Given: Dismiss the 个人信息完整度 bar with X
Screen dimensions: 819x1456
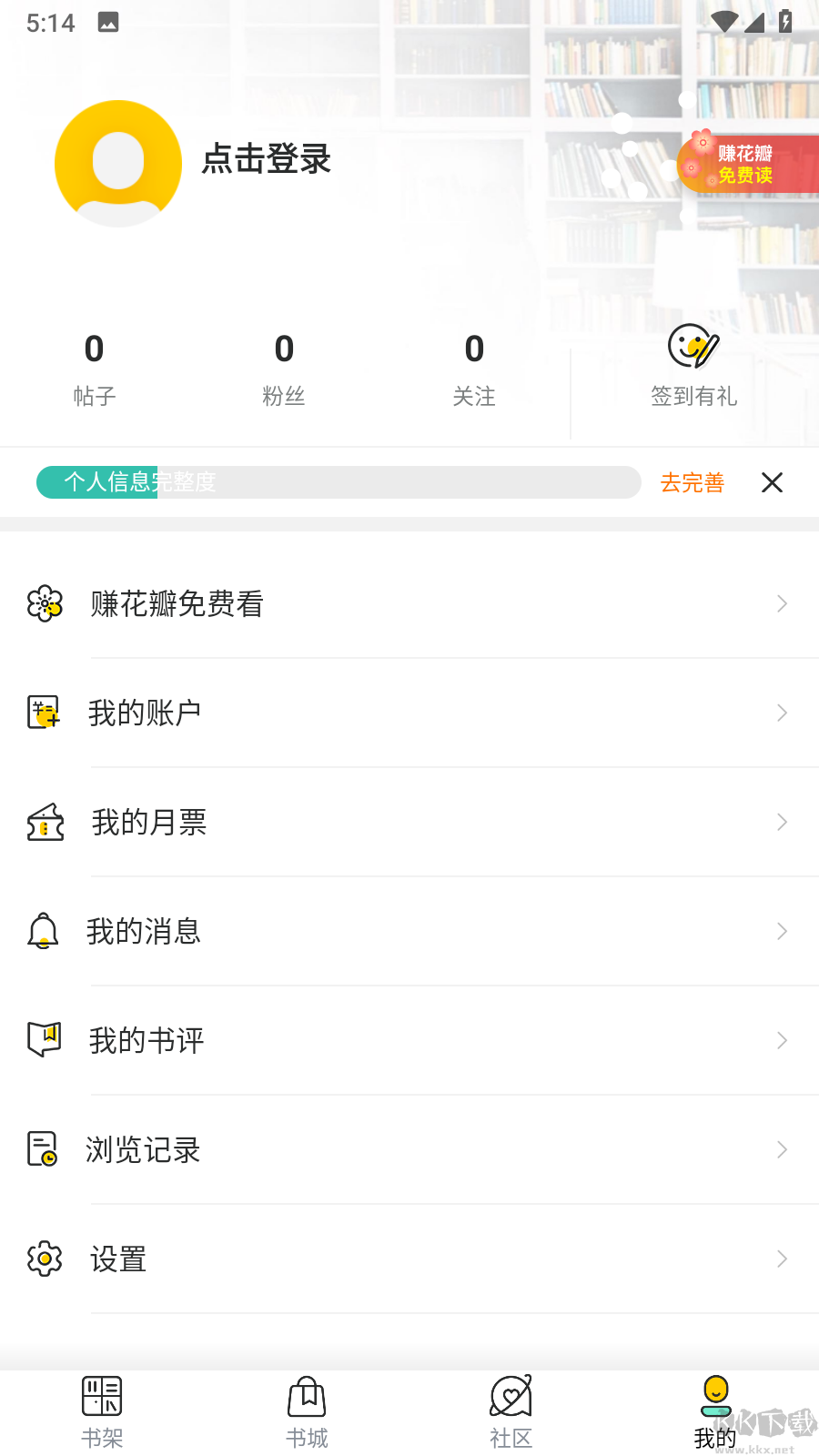Looking at the screenshot, I should click(772, 482).
